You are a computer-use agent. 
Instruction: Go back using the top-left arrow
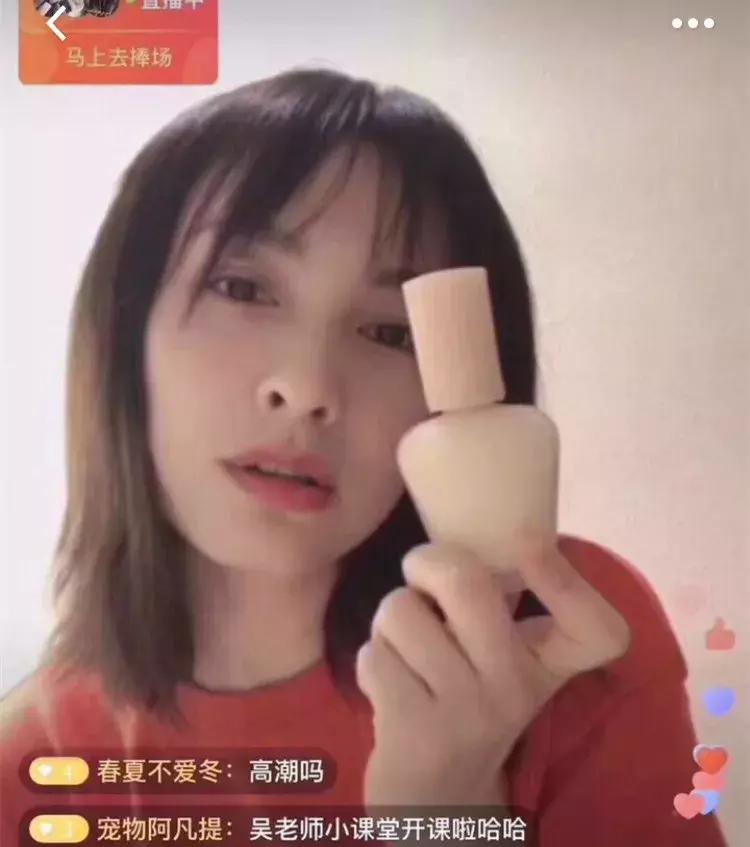[x=56, y=22]
